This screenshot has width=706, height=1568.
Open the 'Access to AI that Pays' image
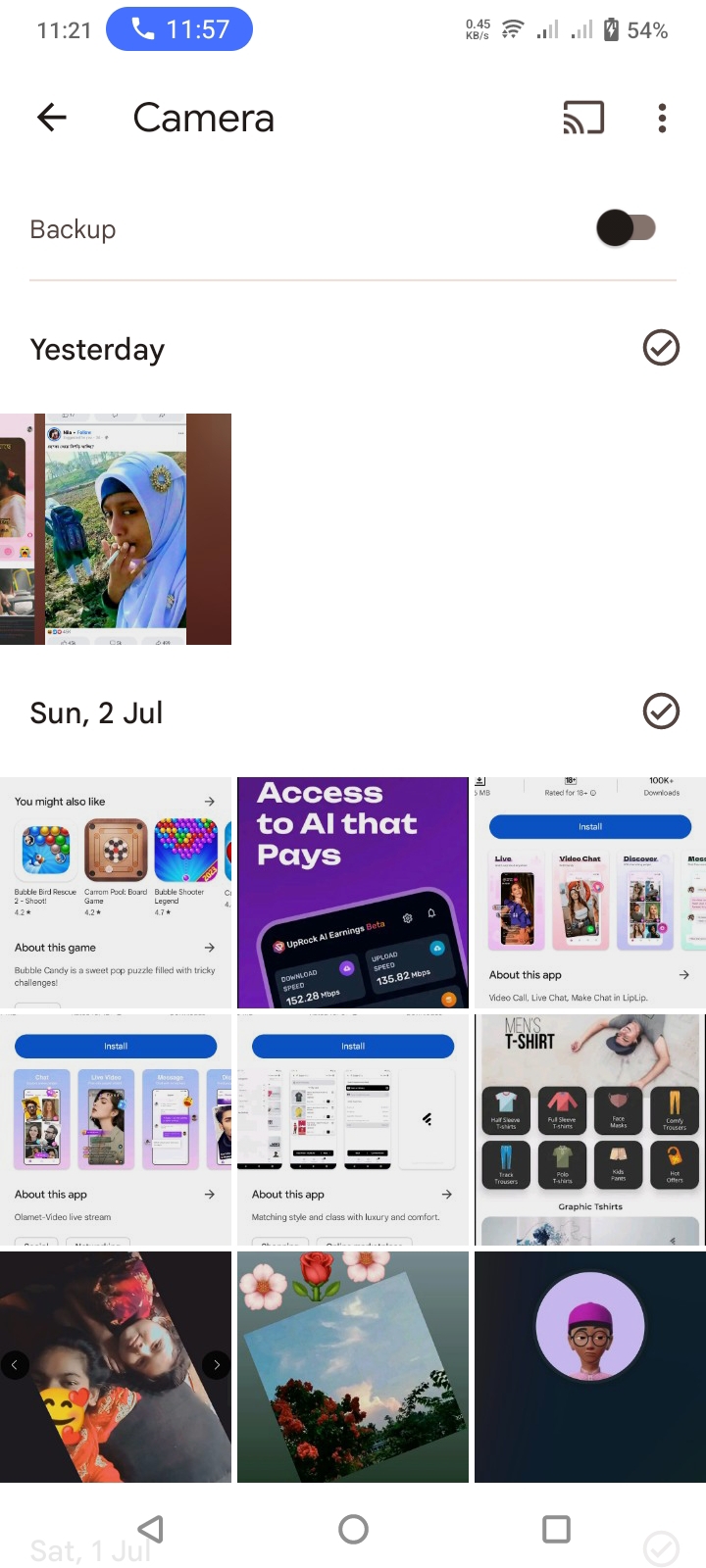point(353,892)
